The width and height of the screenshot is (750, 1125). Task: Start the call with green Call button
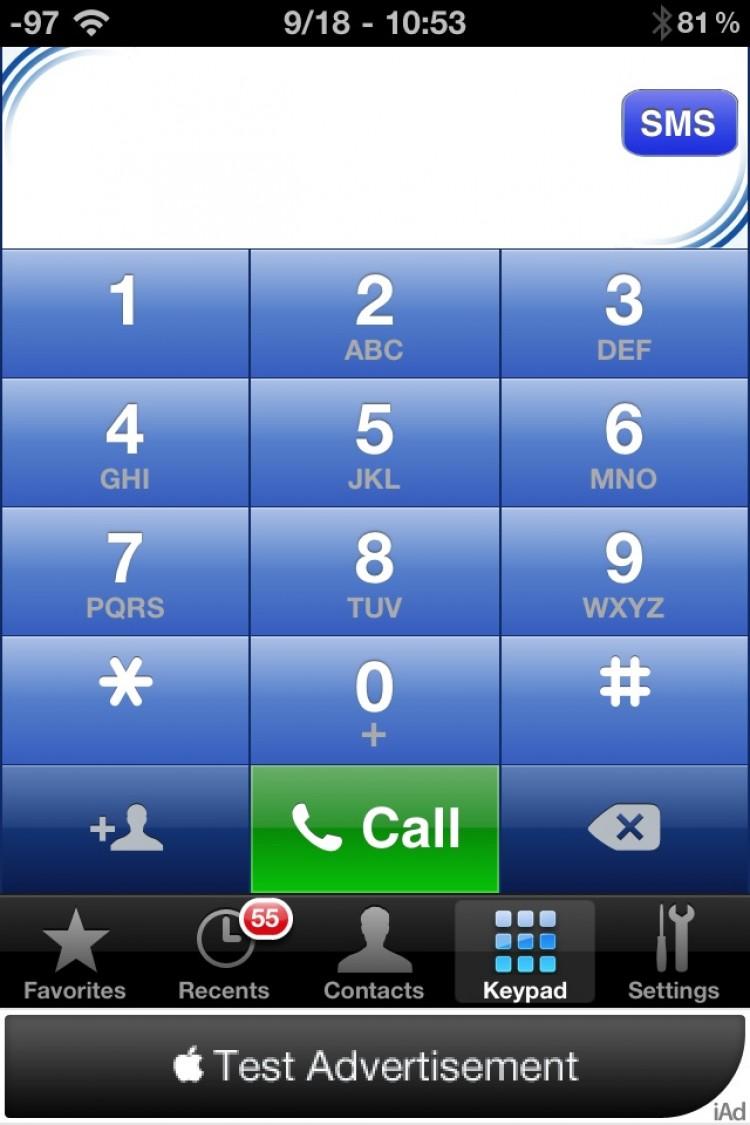375,829
